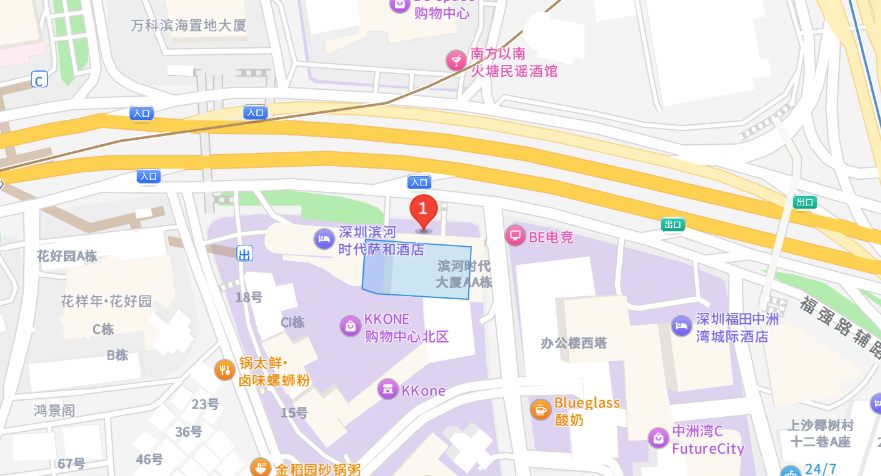Open 深圳滨河时代萨和酒店 hotel marker
This screenshot has width=881, height=476.
(324, 238)
